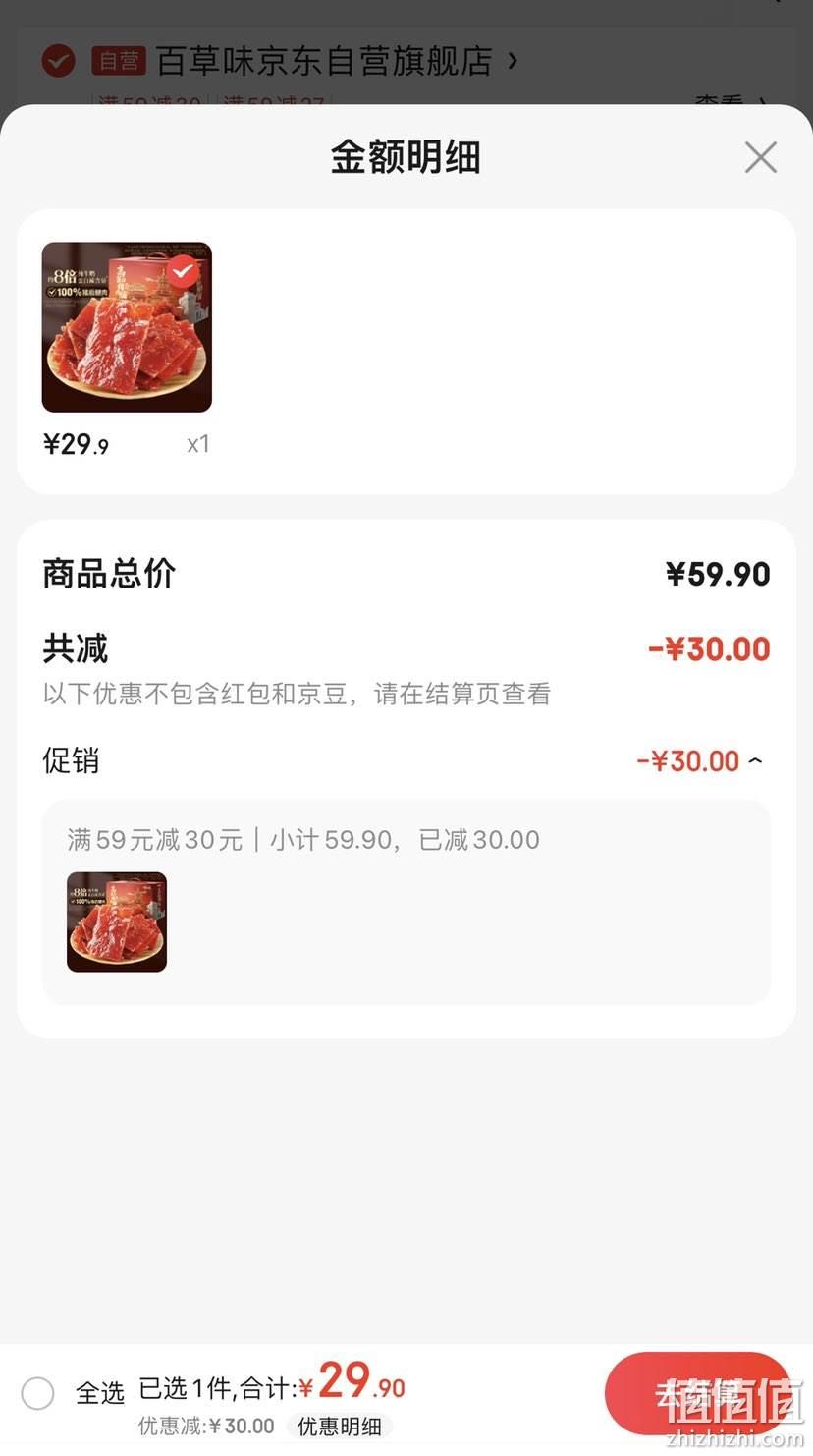The height and width of the screenshot is (1456, 813).
Task: Toggle the 全选 select-all circle
Action: (37, 1392)
